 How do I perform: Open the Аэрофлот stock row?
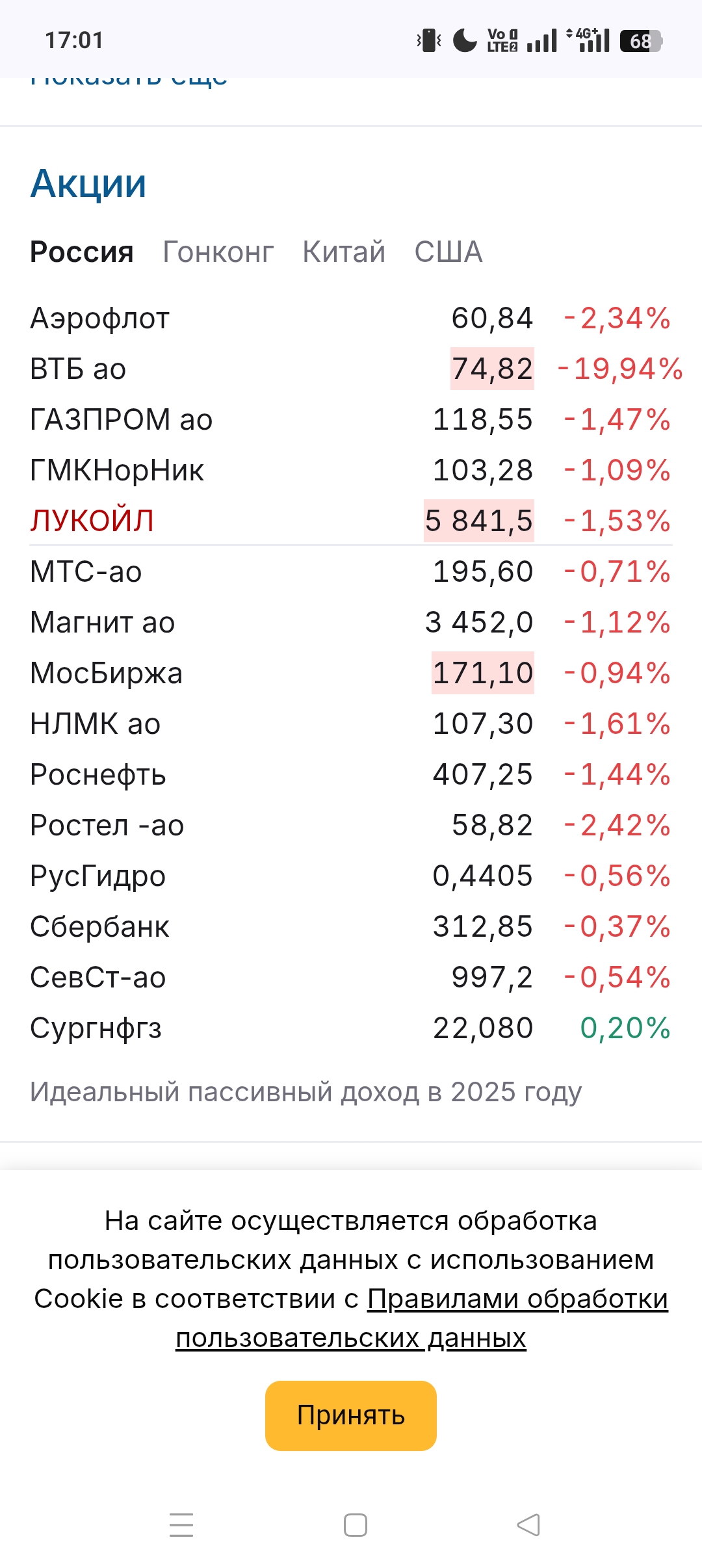pyautogui.click(x=99, y=319)
